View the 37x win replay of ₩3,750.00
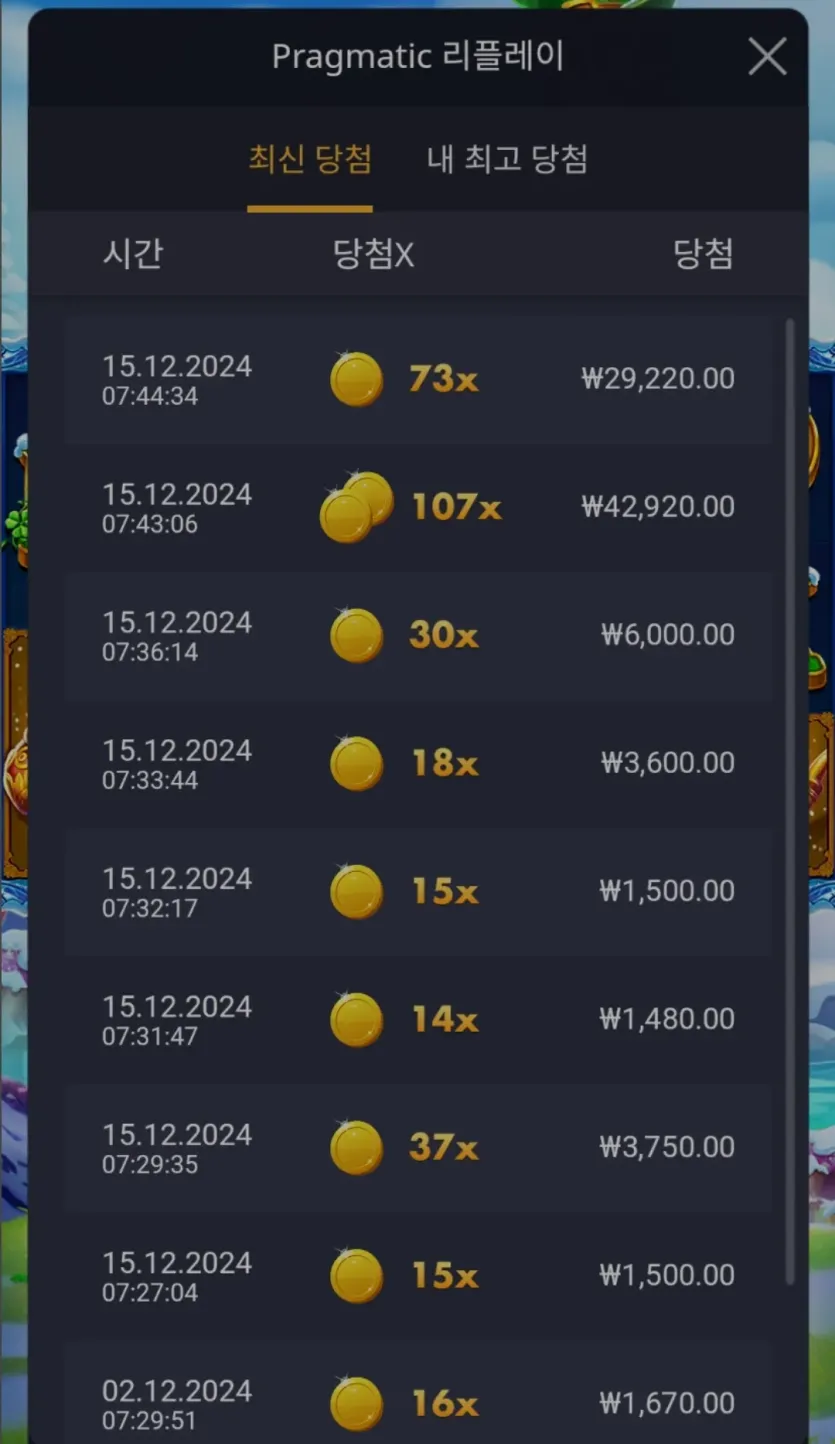Viewport: 835px width, 1444px height. [418, 1147]
